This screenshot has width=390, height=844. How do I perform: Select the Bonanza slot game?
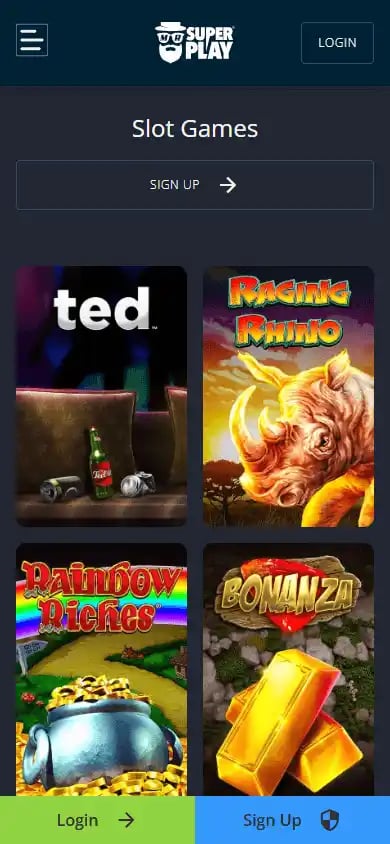click(288, 670)
